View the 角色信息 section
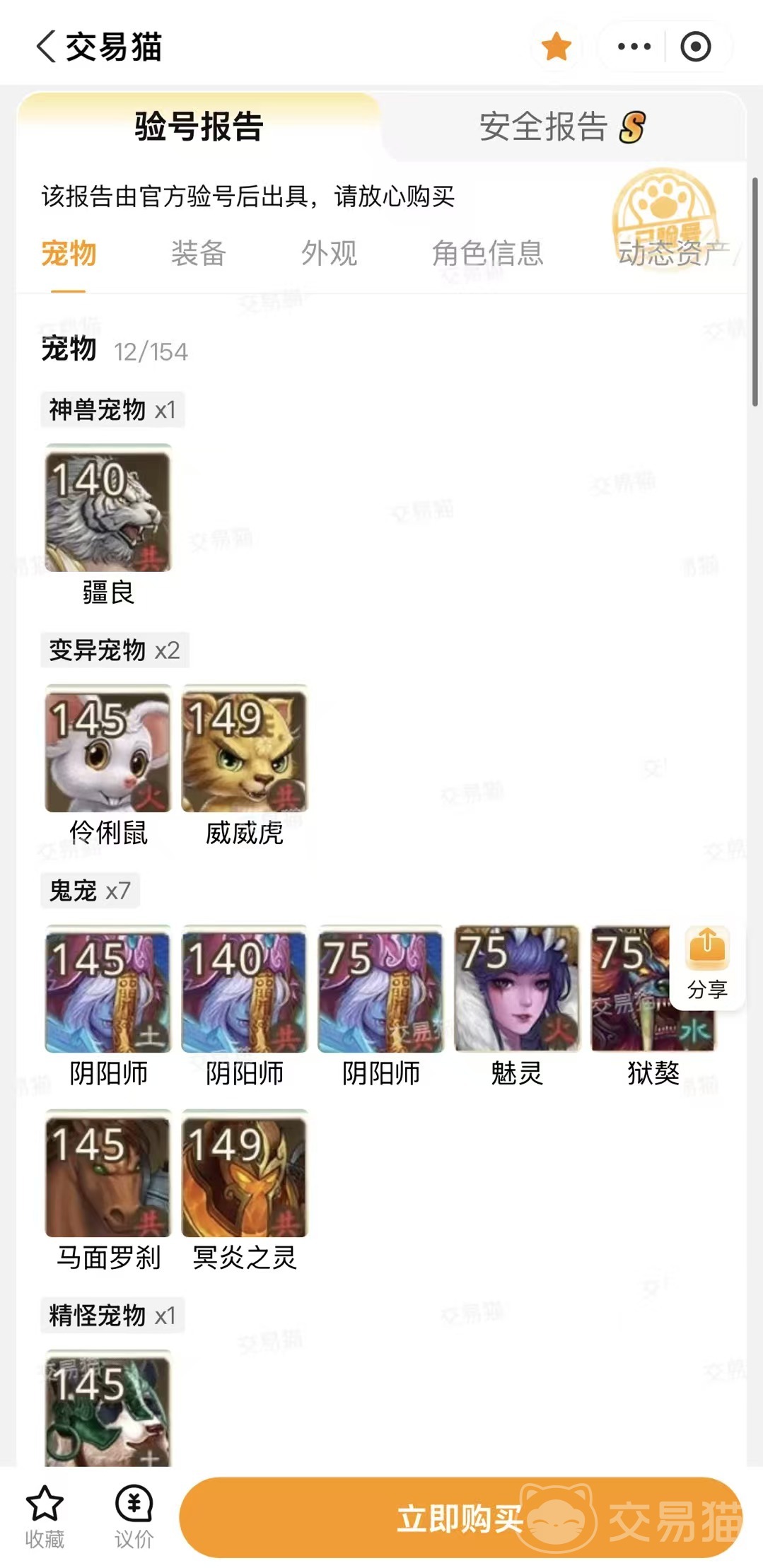This screenshot has width=763, height=1568. point(487,253)
